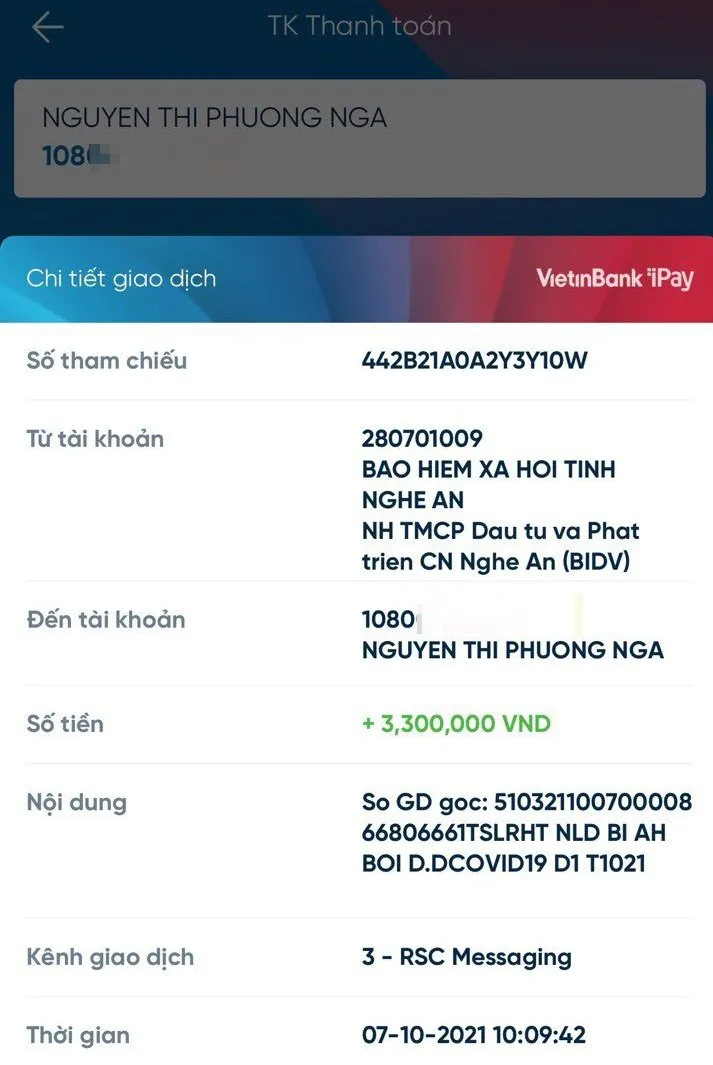Open the NGUYEN THI PHUONG NGA account card
This screenshot has width=713, height=1065.
[x=359, y=137]
